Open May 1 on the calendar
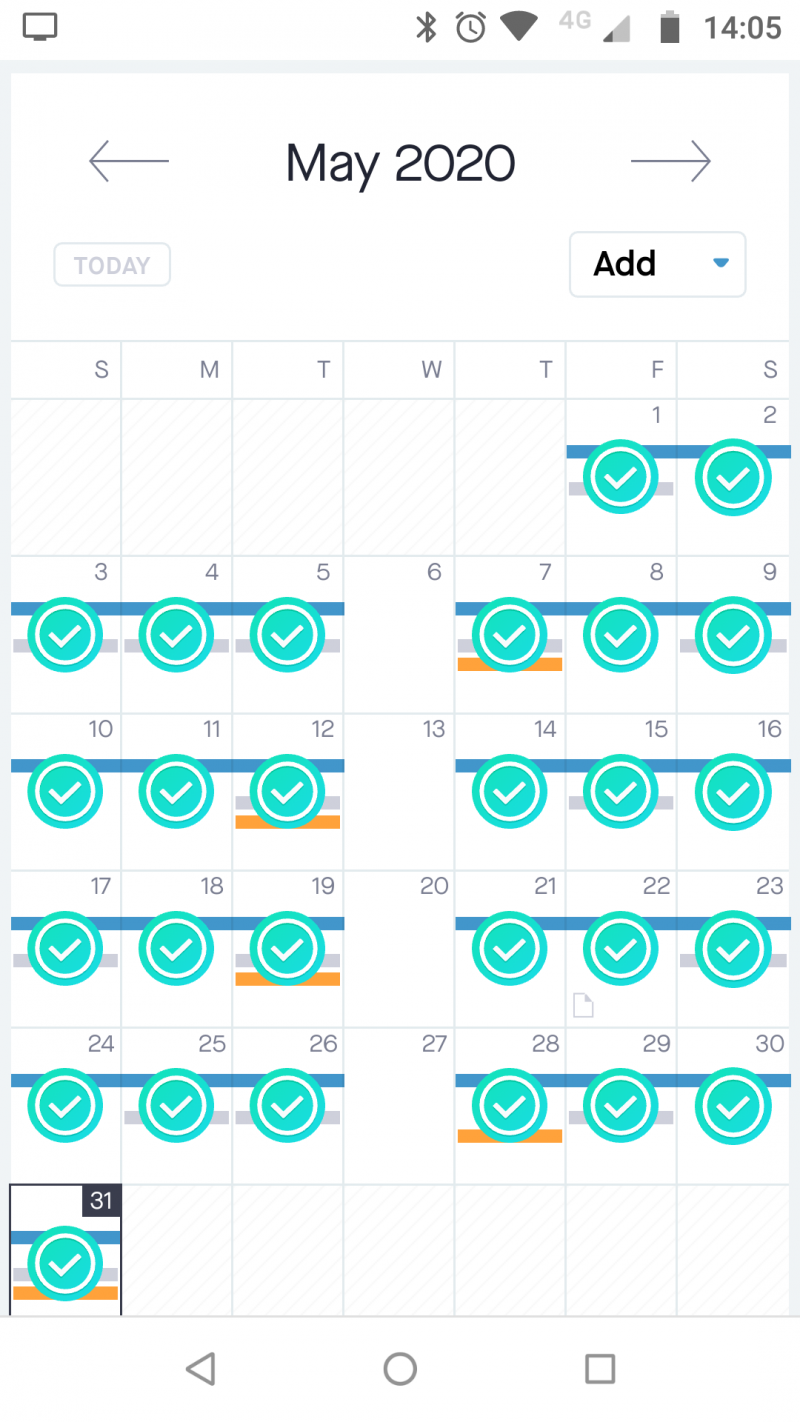 point(621,477)
